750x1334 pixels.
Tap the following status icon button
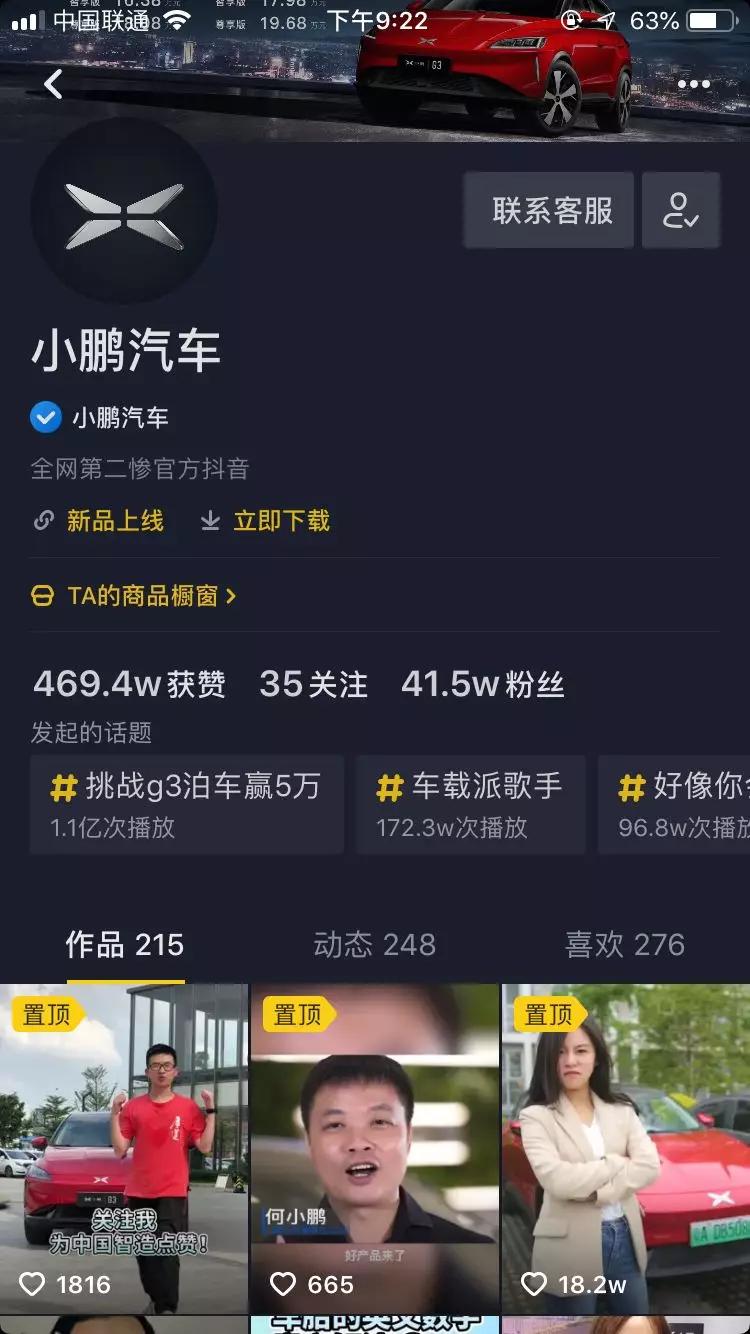[680, 210]
